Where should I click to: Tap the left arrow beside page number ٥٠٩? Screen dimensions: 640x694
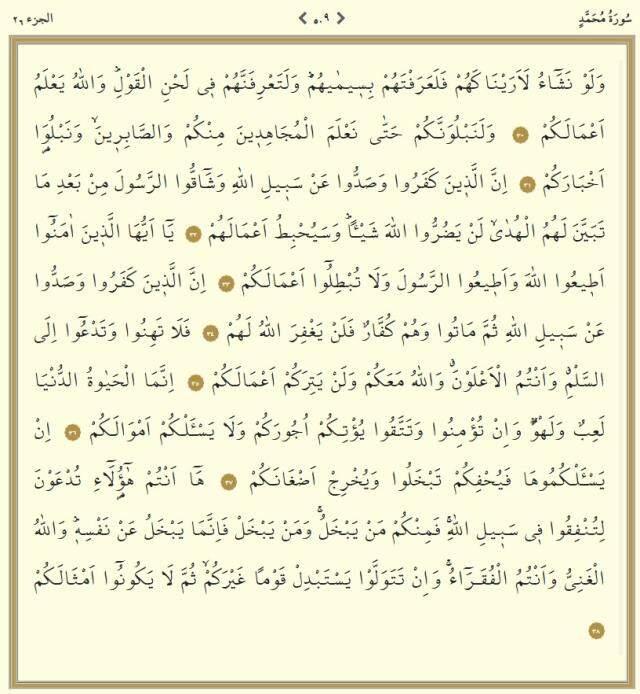coord(302,17)
